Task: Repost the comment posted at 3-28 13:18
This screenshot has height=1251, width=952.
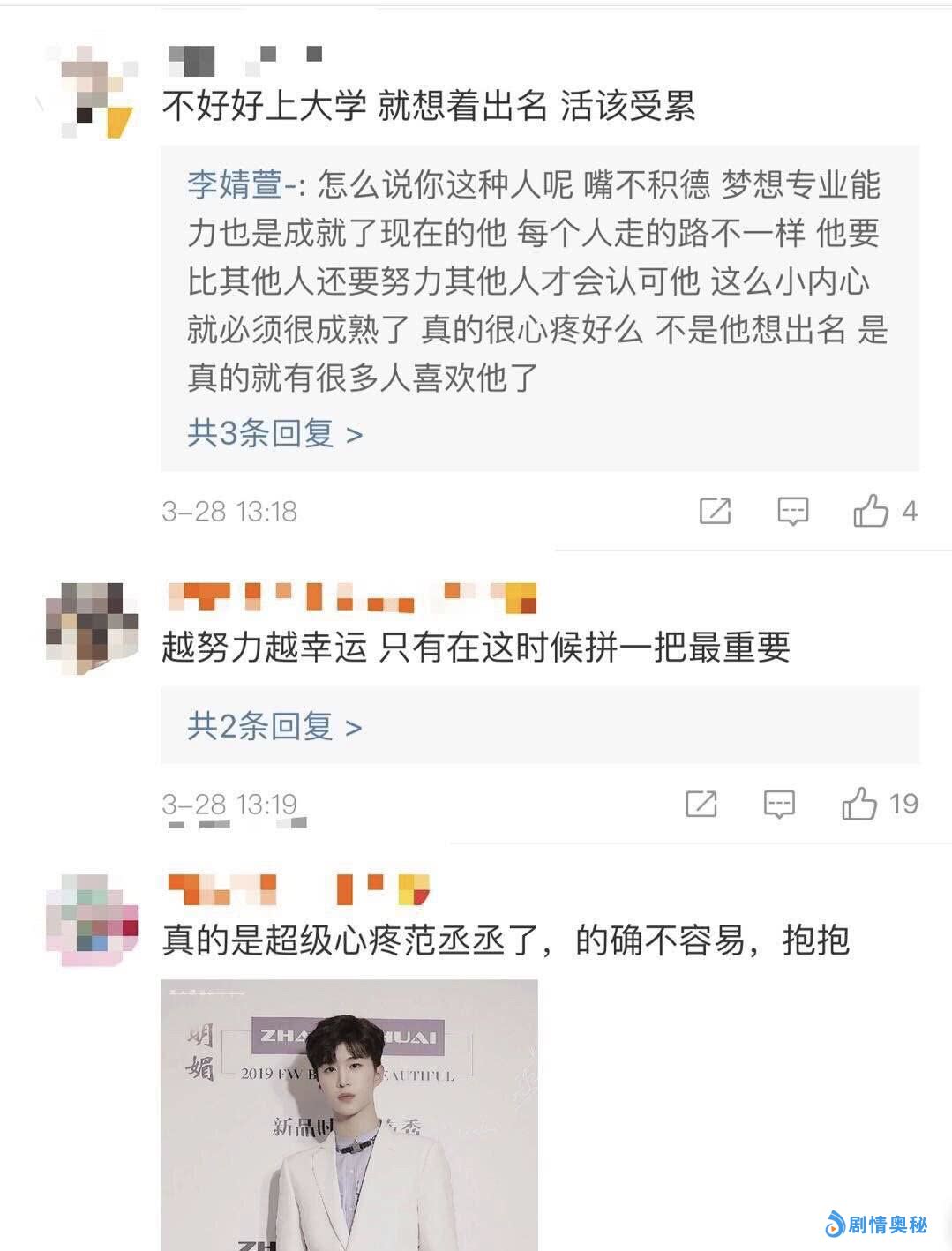Action: click(x=715, y=511)
